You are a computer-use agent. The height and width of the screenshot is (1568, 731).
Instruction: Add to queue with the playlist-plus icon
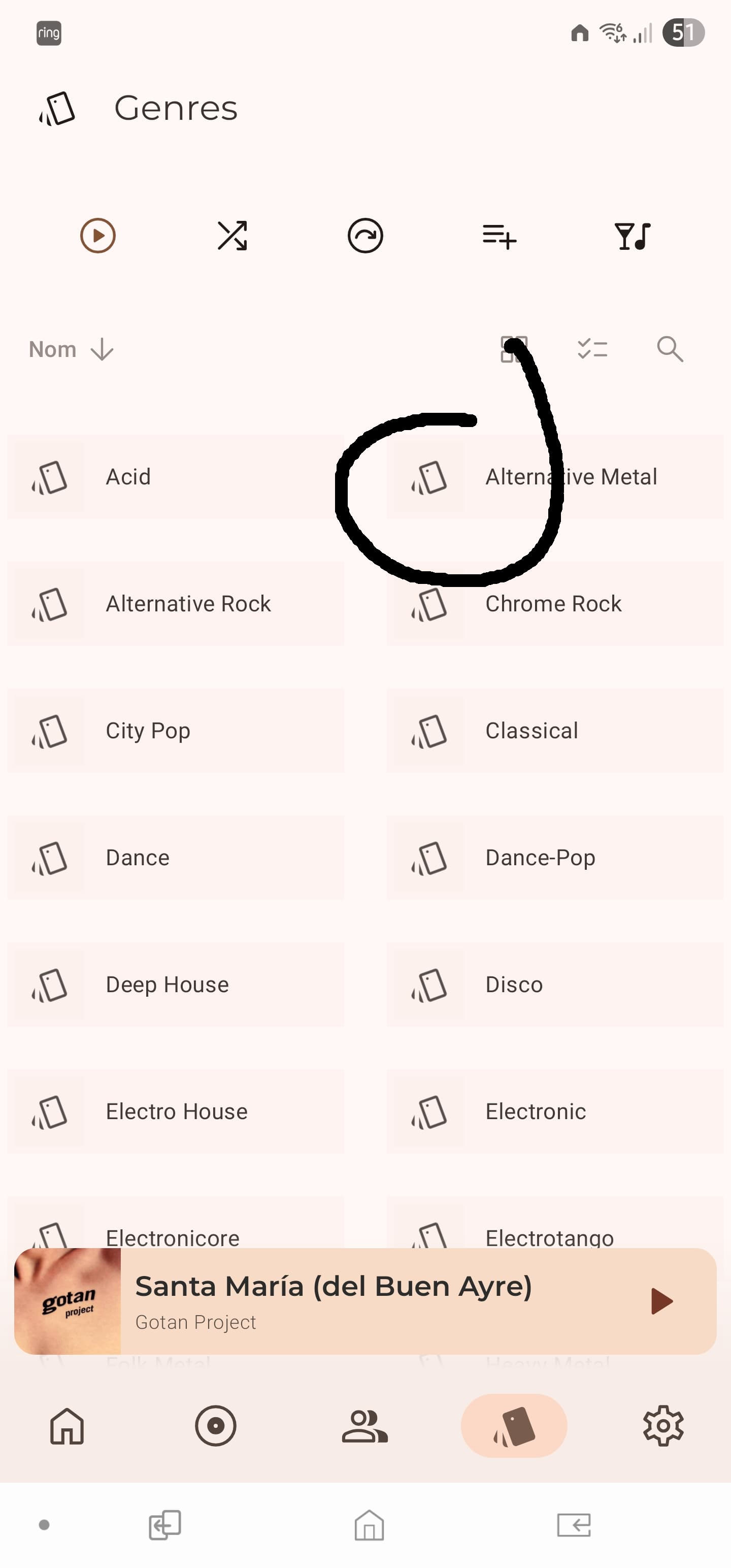[499, 236]
